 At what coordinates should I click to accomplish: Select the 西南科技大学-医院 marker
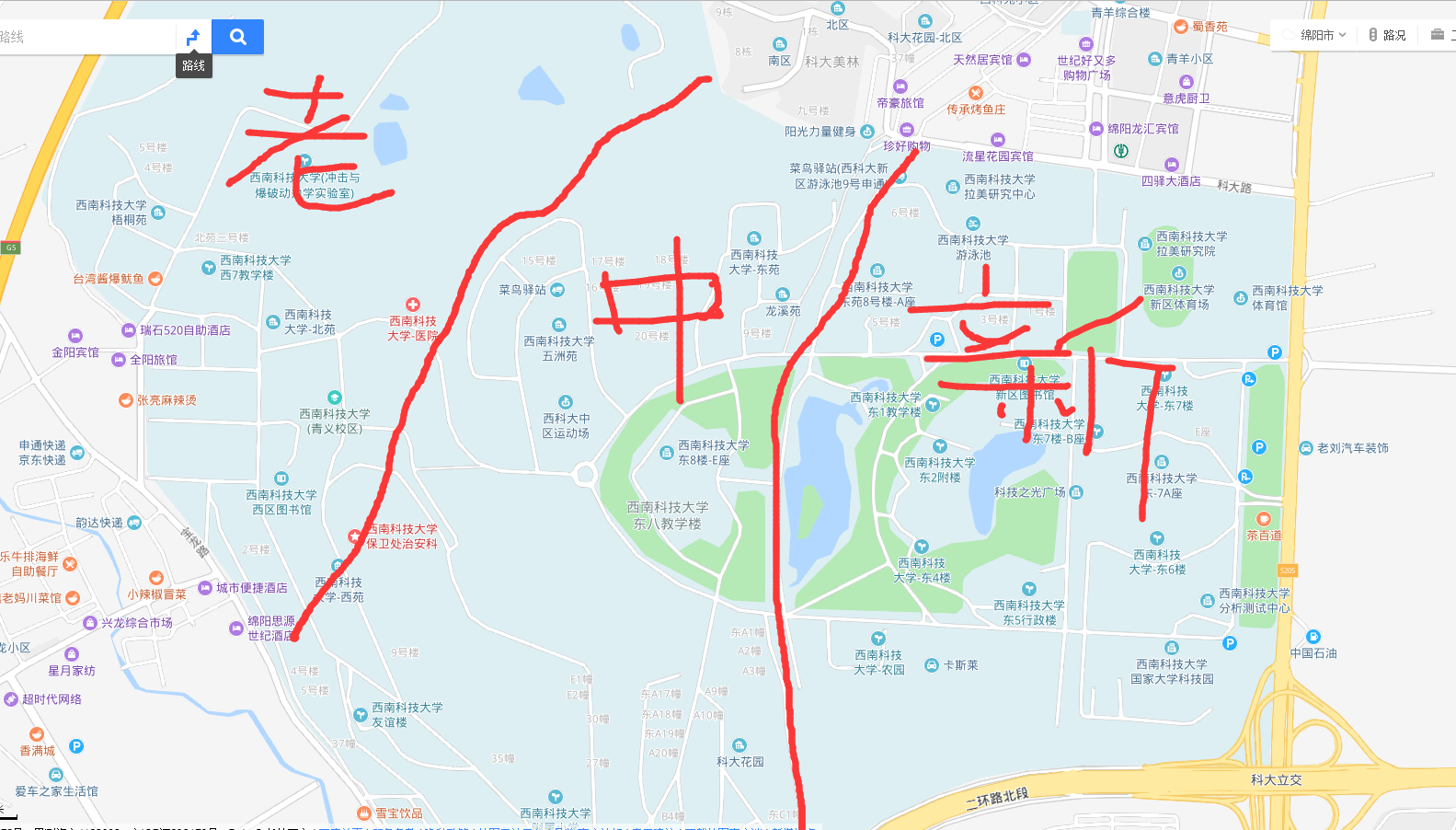tap(413, 305)
